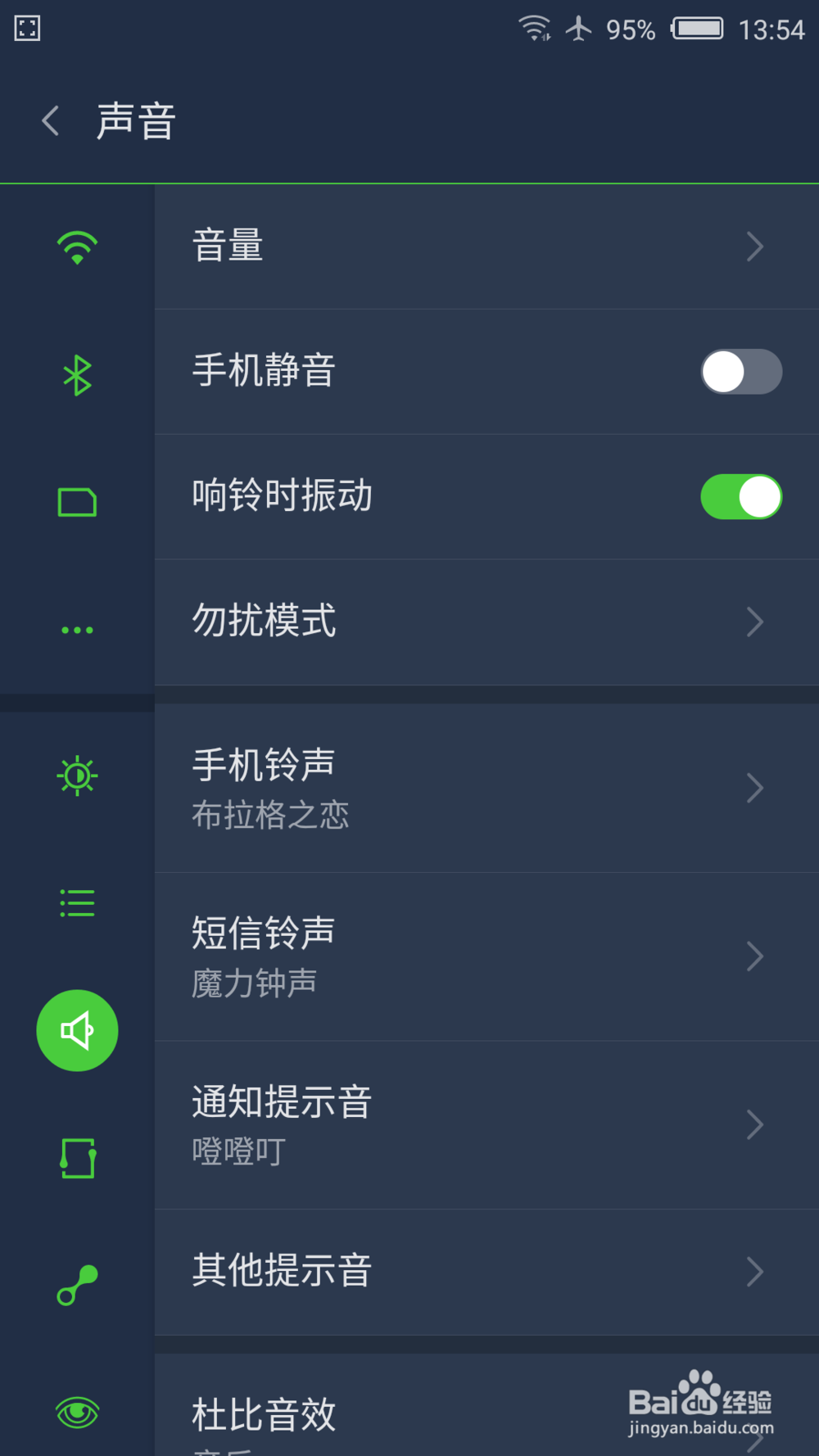Disable 响铃时振动 vibrate on ring
The image size is (819, 1456).
point(741,495)
